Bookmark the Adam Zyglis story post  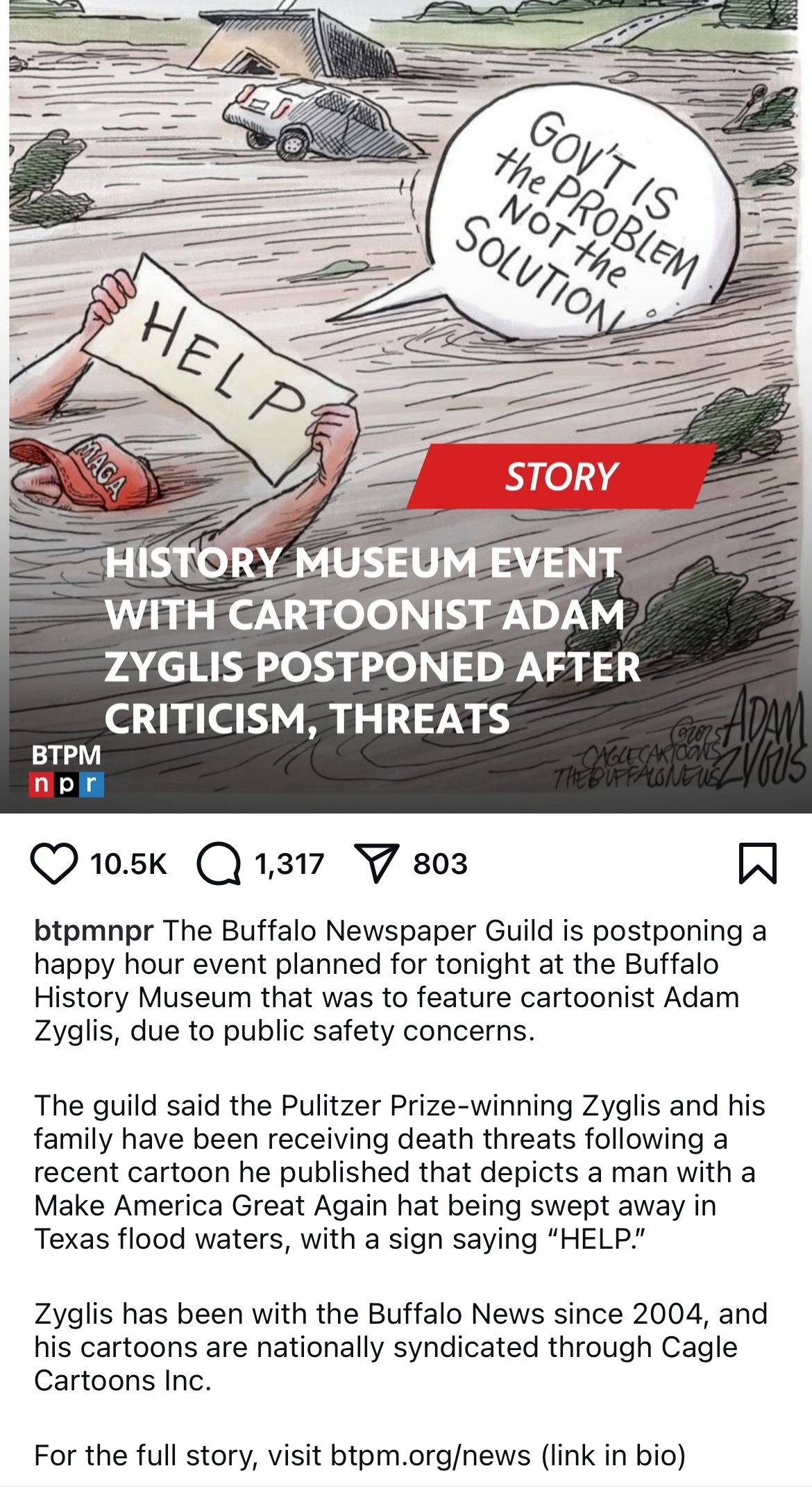(x=757, y=863)
